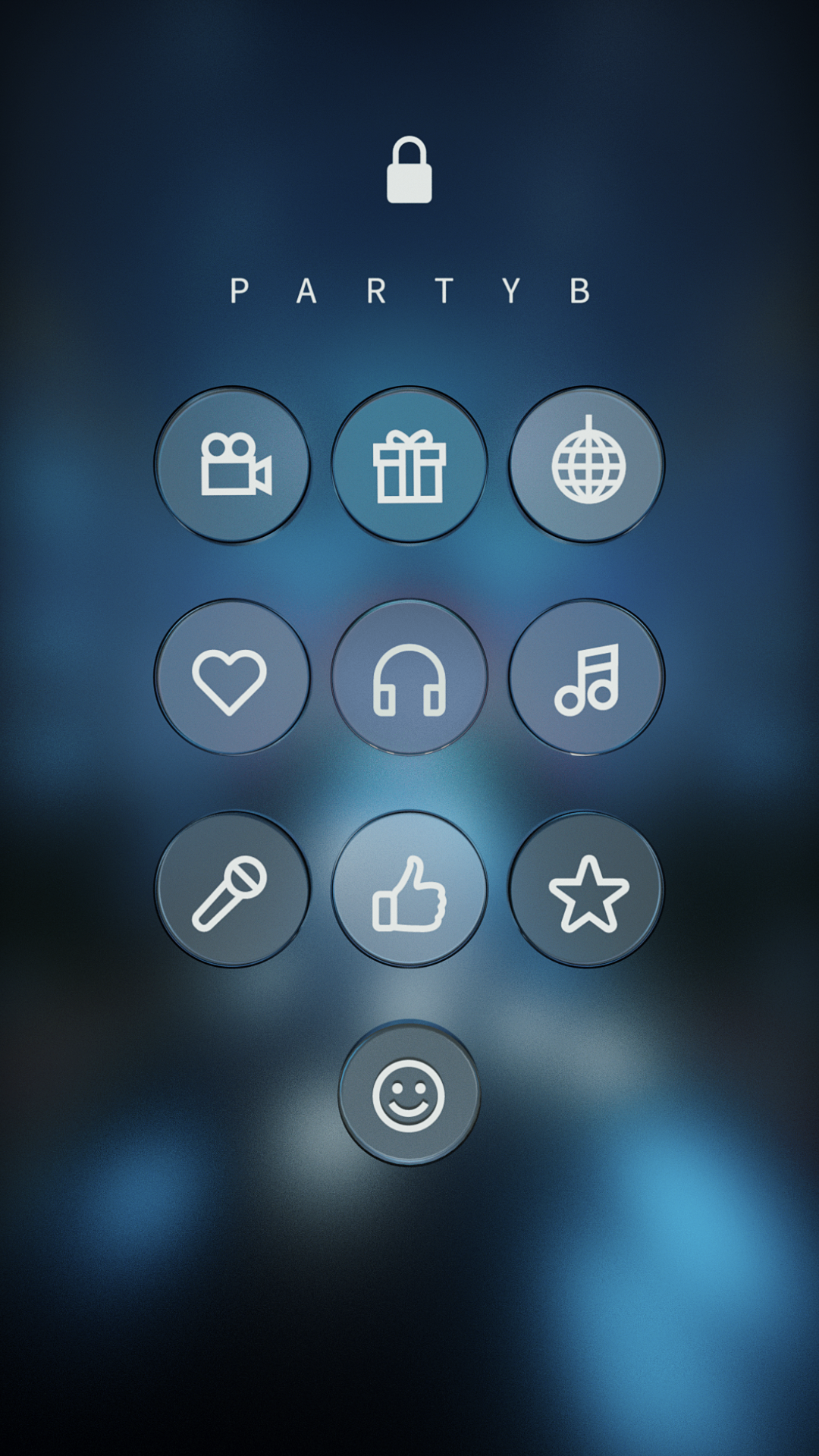This screenshot has width=819, height=1456.
Task: Choose the thumbs up keypad button
Action: point(409,890)
